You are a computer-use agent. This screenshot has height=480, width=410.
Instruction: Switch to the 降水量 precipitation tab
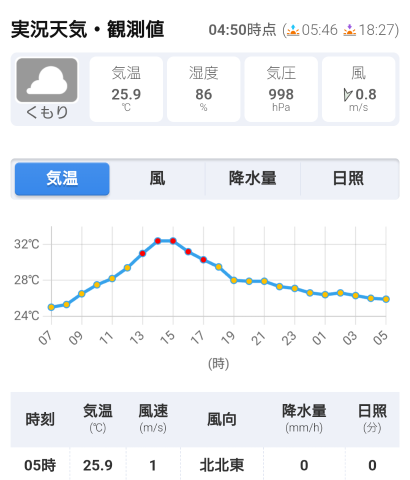click(253, 179)
